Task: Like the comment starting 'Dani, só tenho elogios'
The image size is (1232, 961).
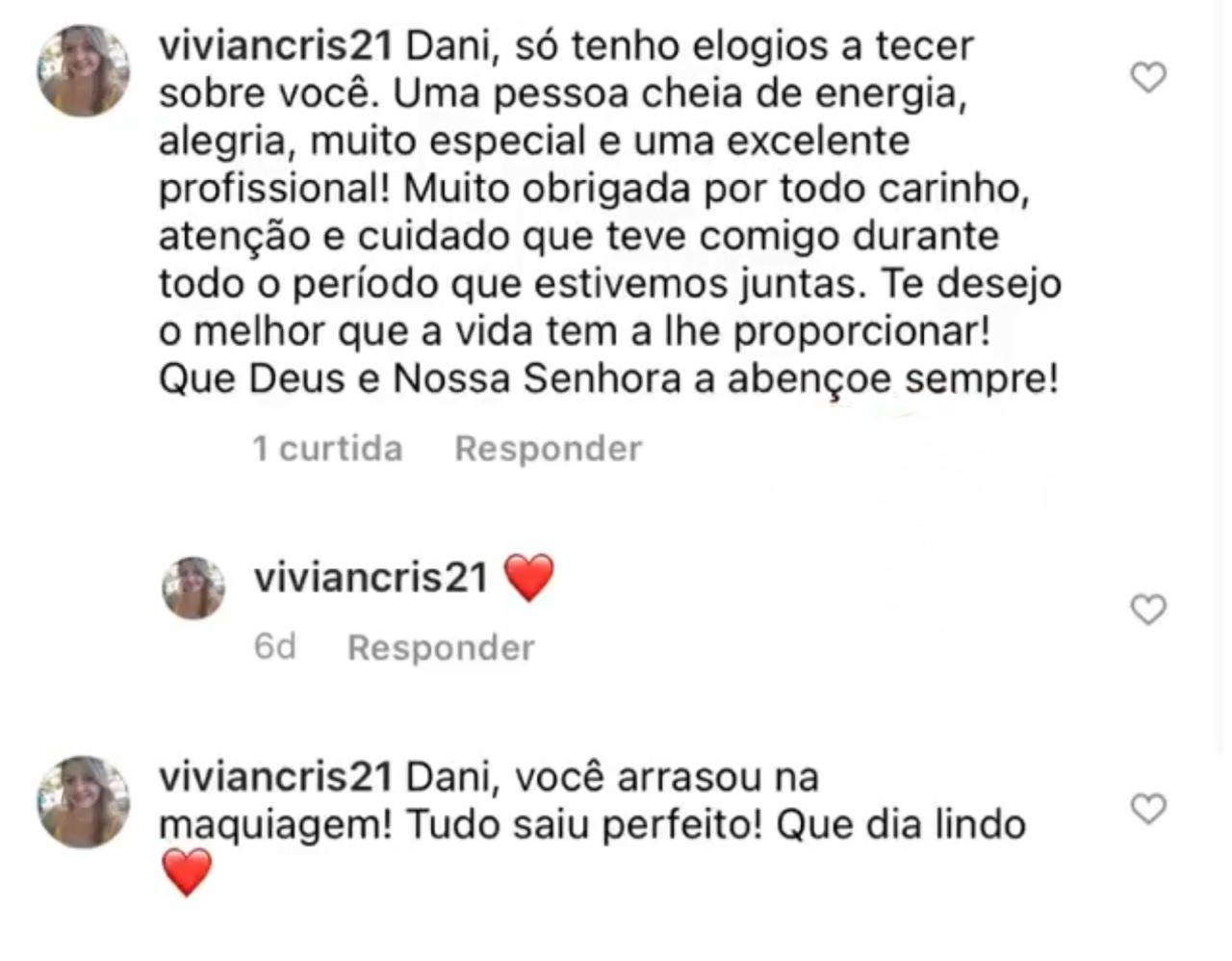Action: (1147, 77)
